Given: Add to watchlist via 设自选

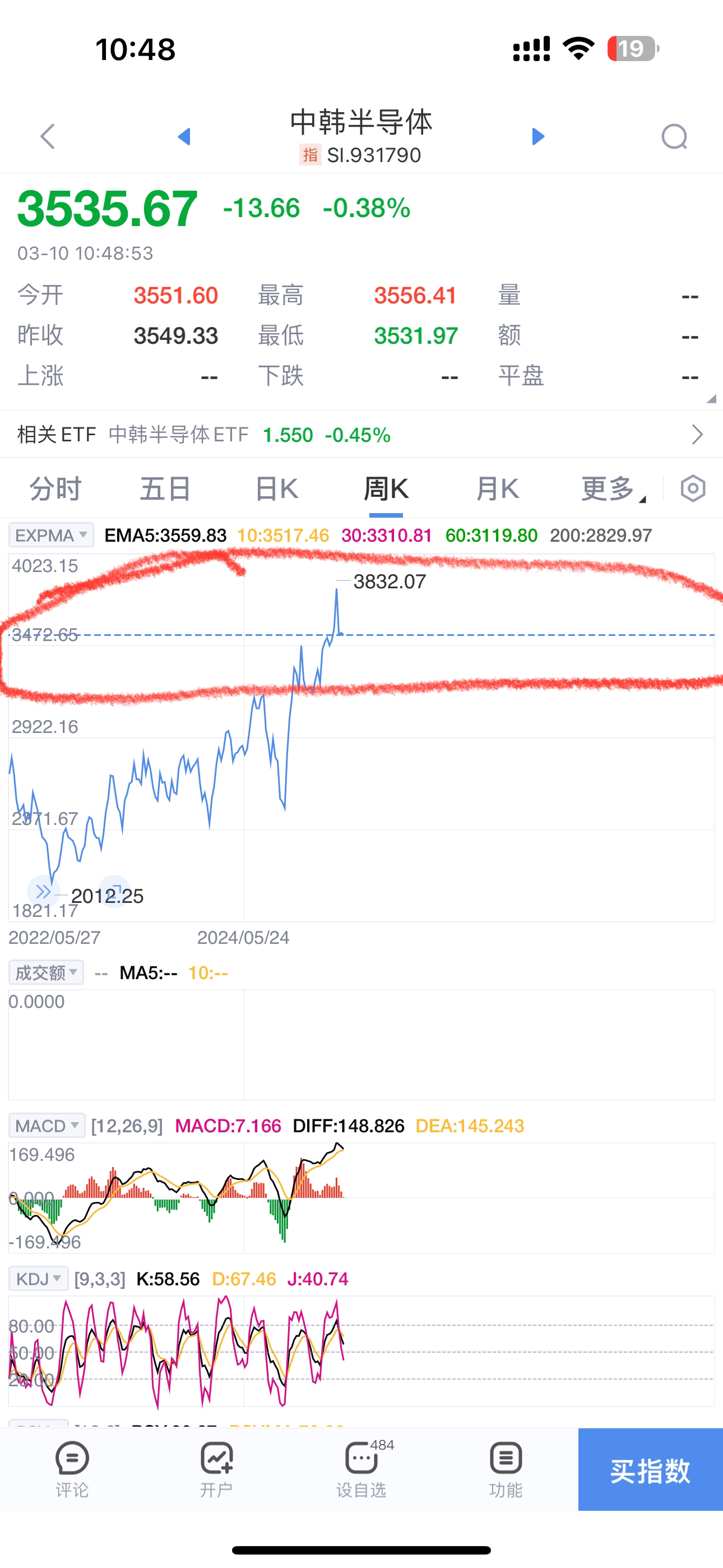Looking at the screenshot, I should (361, 1469).
